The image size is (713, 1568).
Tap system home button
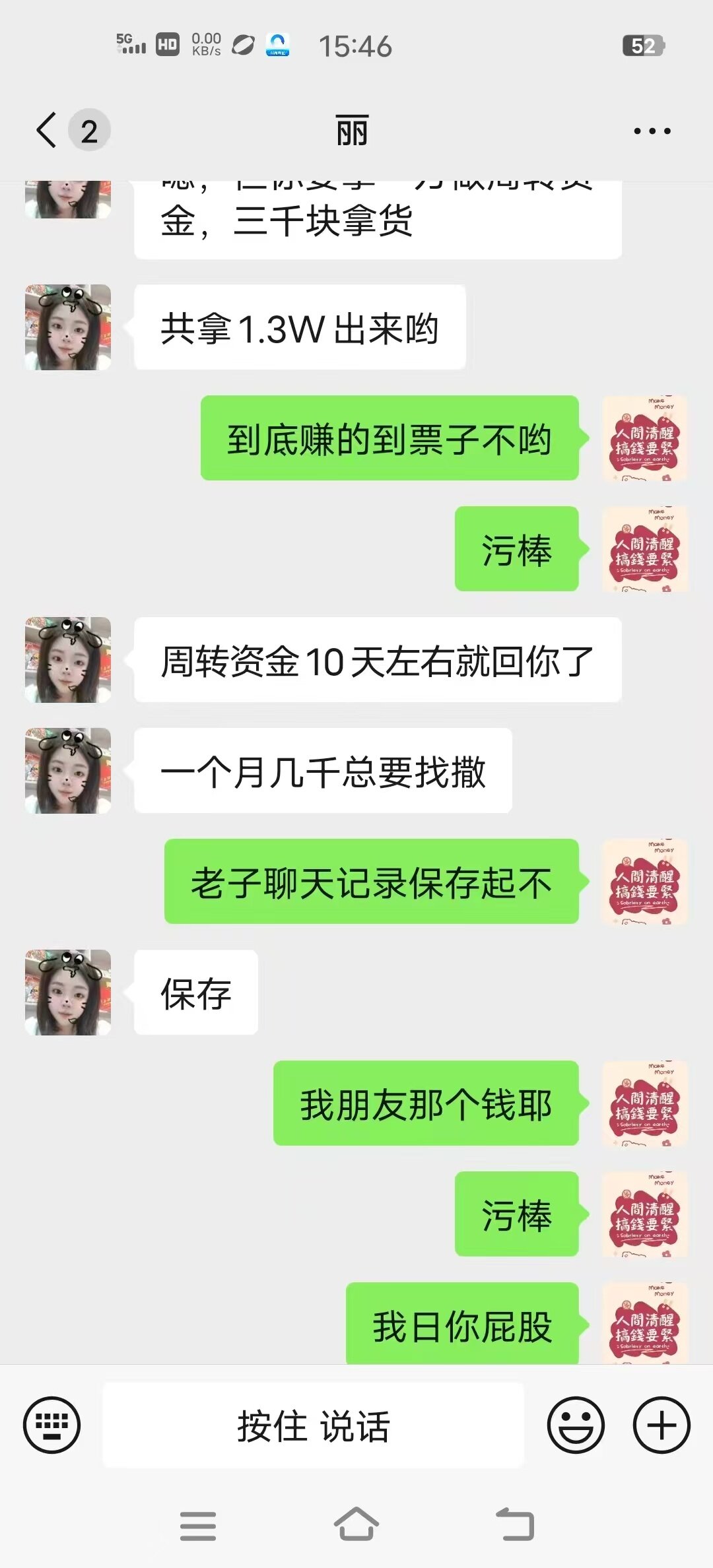point(356,1525)
